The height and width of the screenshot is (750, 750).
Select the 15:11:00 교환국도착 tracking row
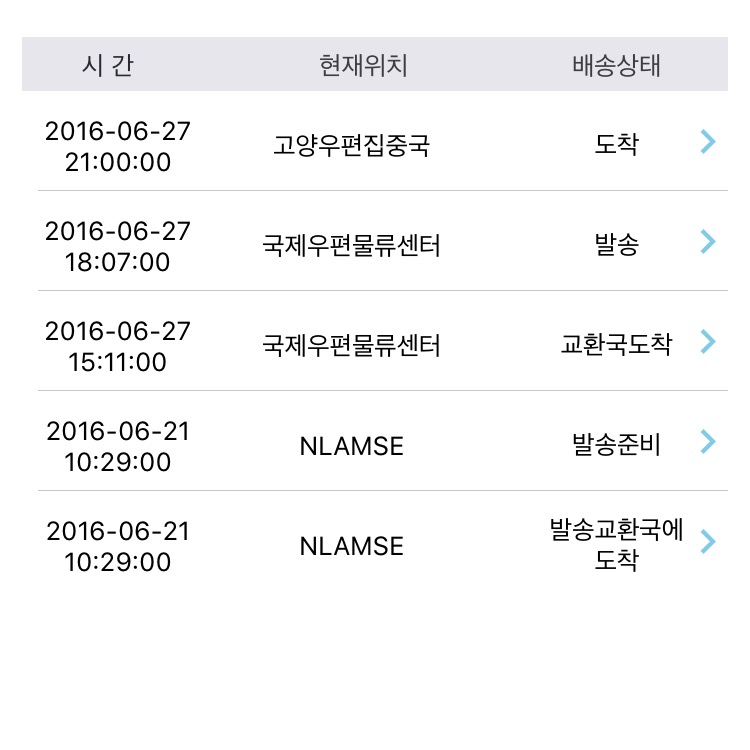[x=707, y=342]
